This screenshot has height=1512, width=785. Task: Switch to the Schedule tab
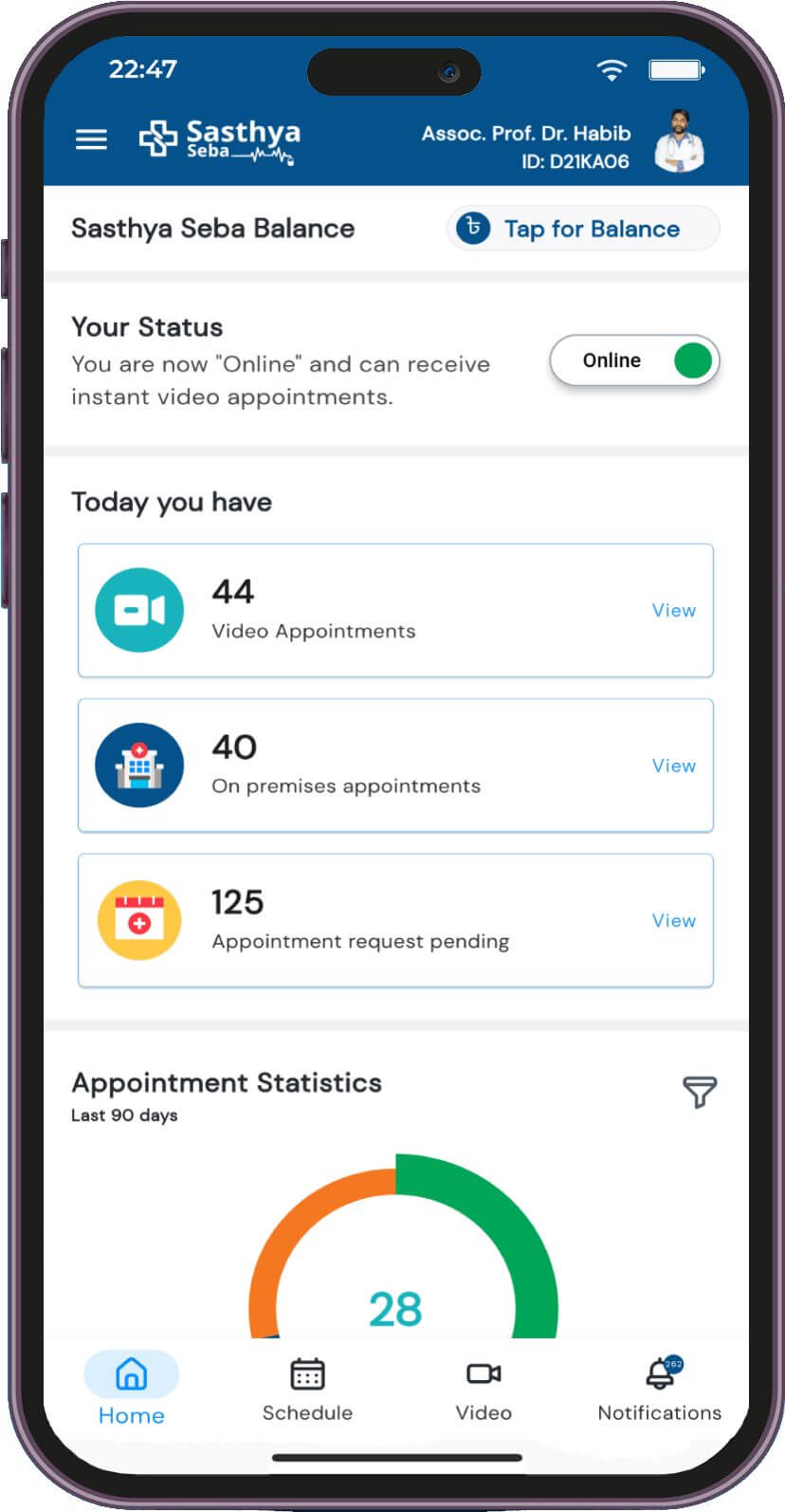coord(307,1390)
